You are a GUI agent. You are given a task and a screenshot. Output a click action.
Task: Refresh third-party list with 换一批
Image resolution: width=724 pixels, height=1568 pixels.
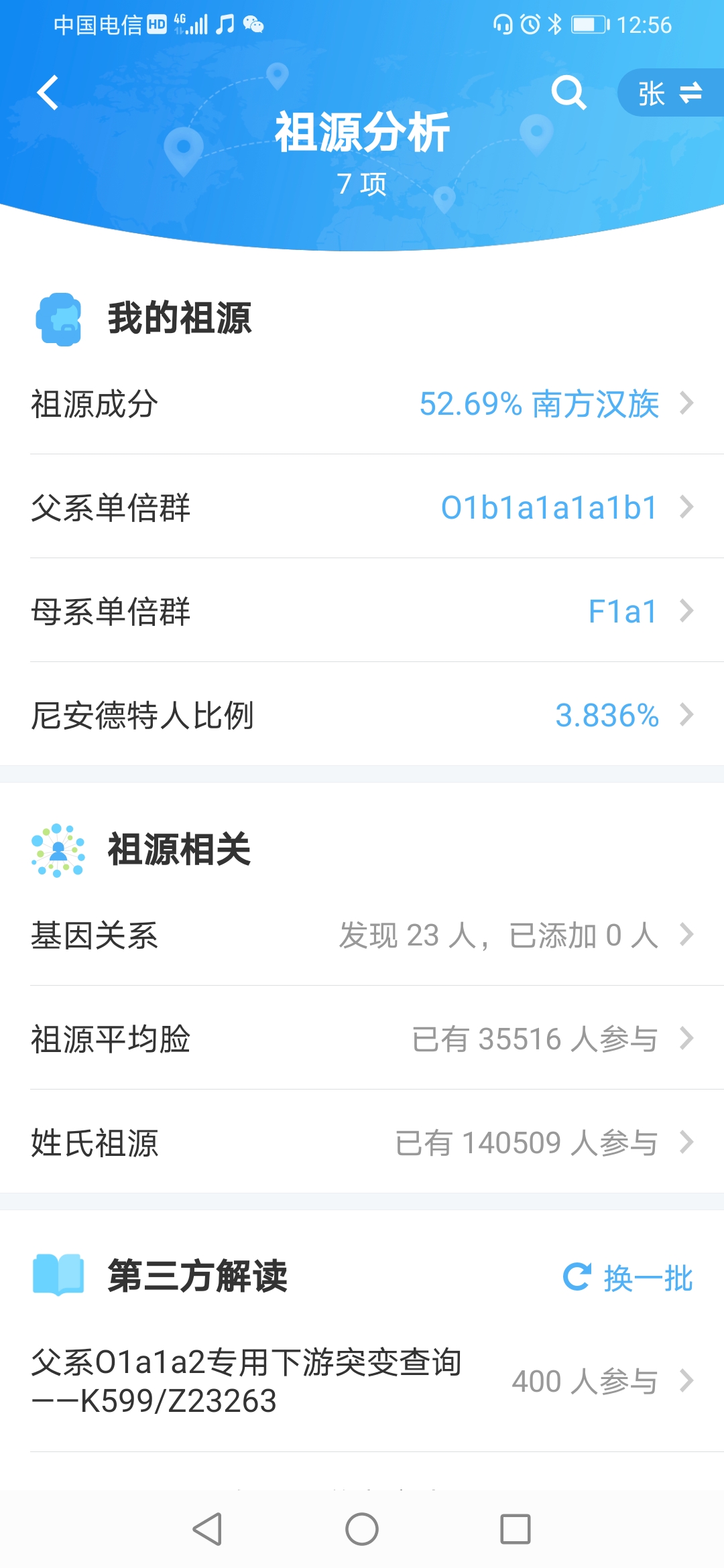(628, 1277)
